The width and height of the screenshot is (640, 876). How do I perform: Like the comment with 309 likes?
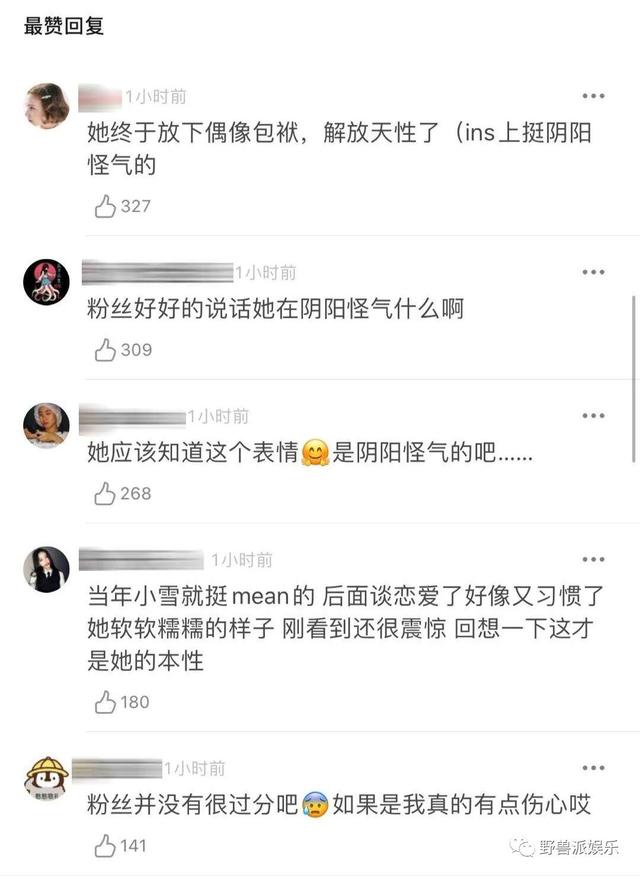(106, 350)
